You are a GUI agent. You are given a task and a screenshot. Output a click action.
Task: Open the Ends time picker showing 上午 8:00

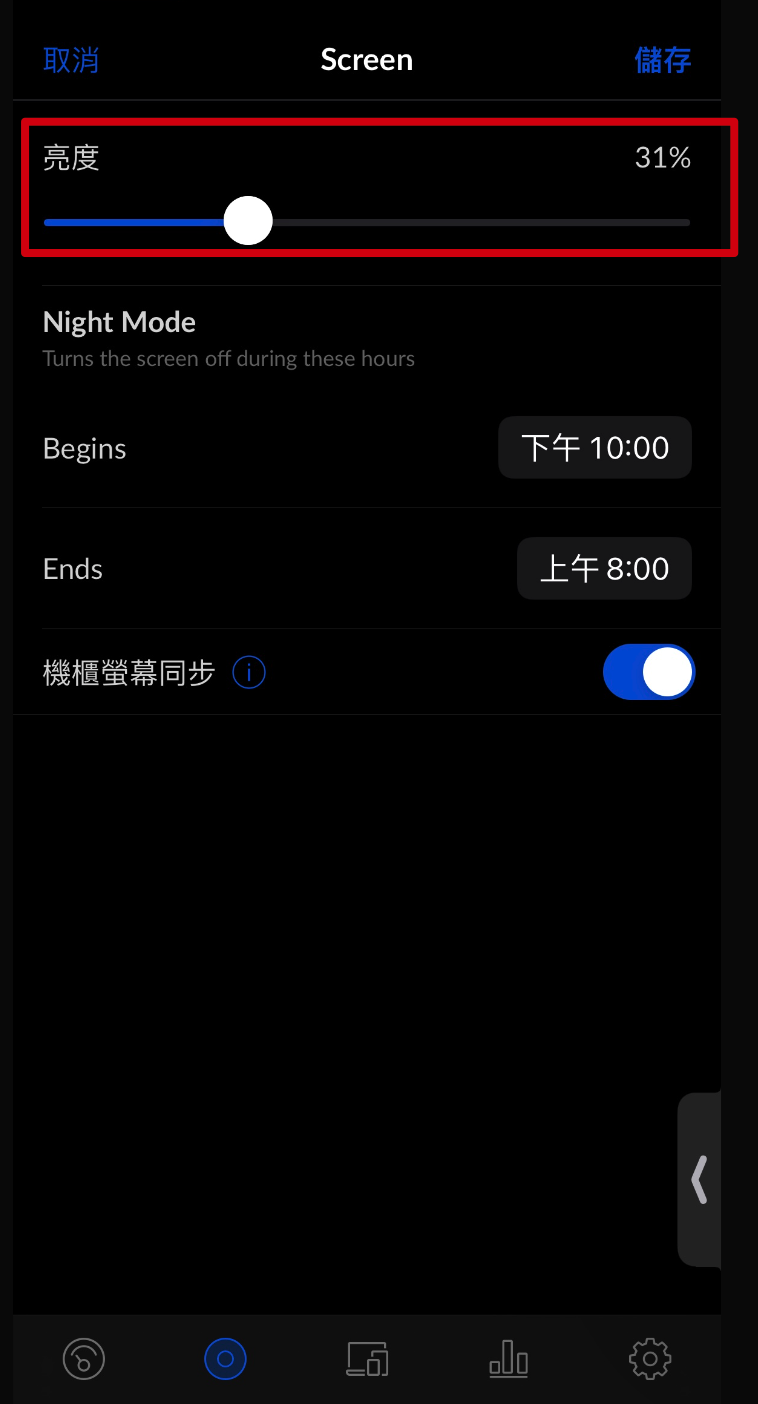(x=604, y=568)
